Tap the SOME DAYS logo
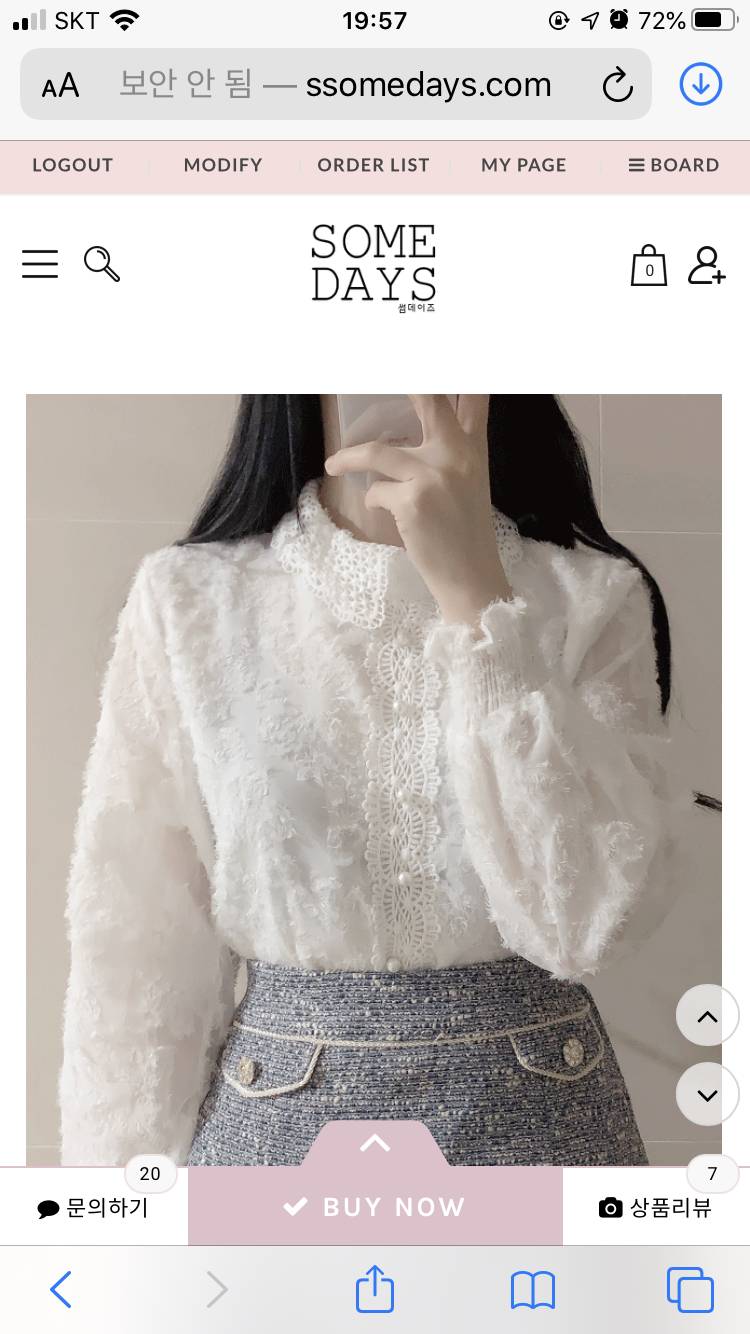 click(x=373, y=265)
